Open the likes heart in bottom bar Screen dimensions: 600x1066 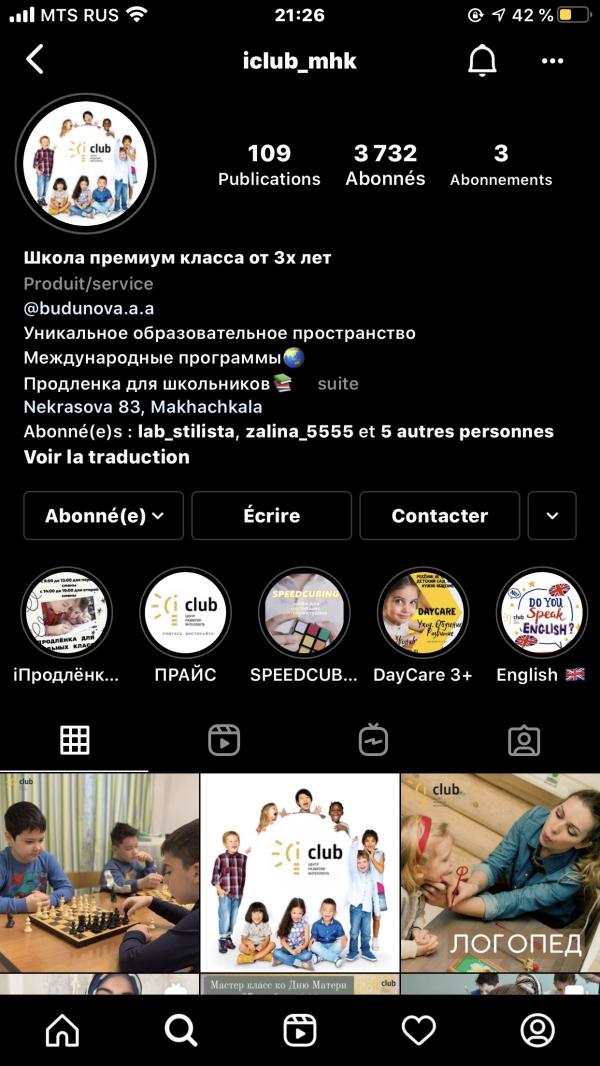pyautogui.click(x=418, y=1030)
